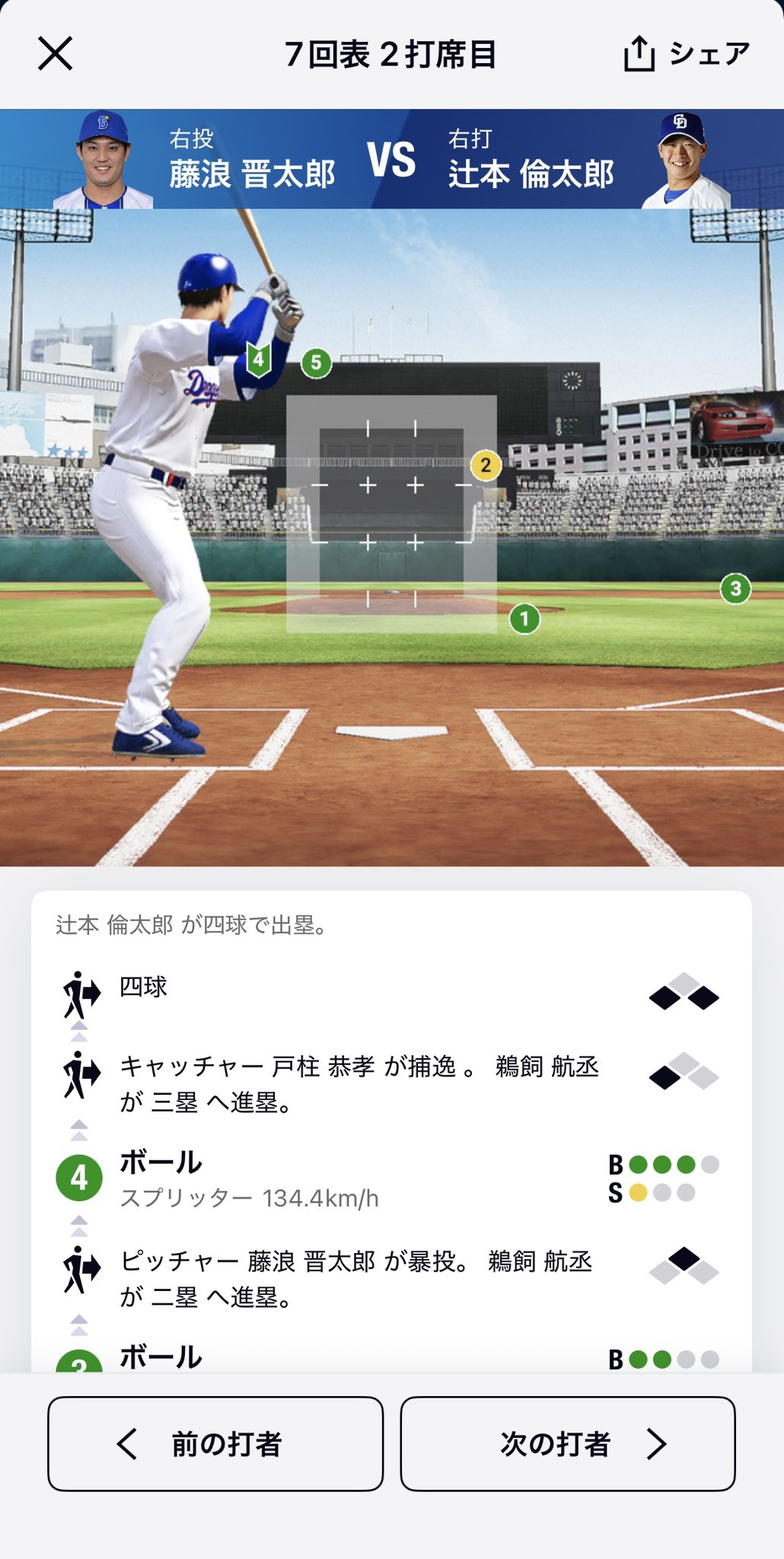Select yellow pitch marker 2
The width and height of the screenshot is (784, 1559).
click(x=486, y=465)
